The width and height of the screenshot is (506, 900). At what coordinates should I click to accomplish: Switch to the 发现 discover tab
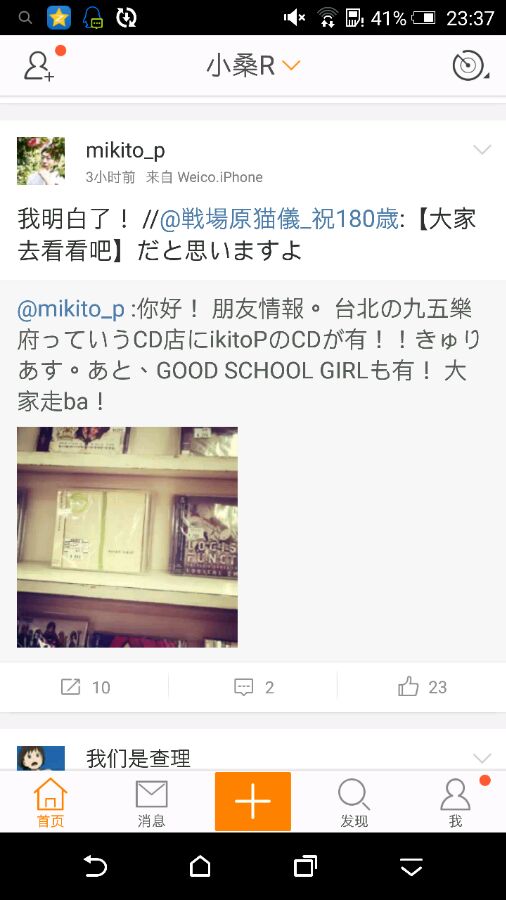click(354, 802)
